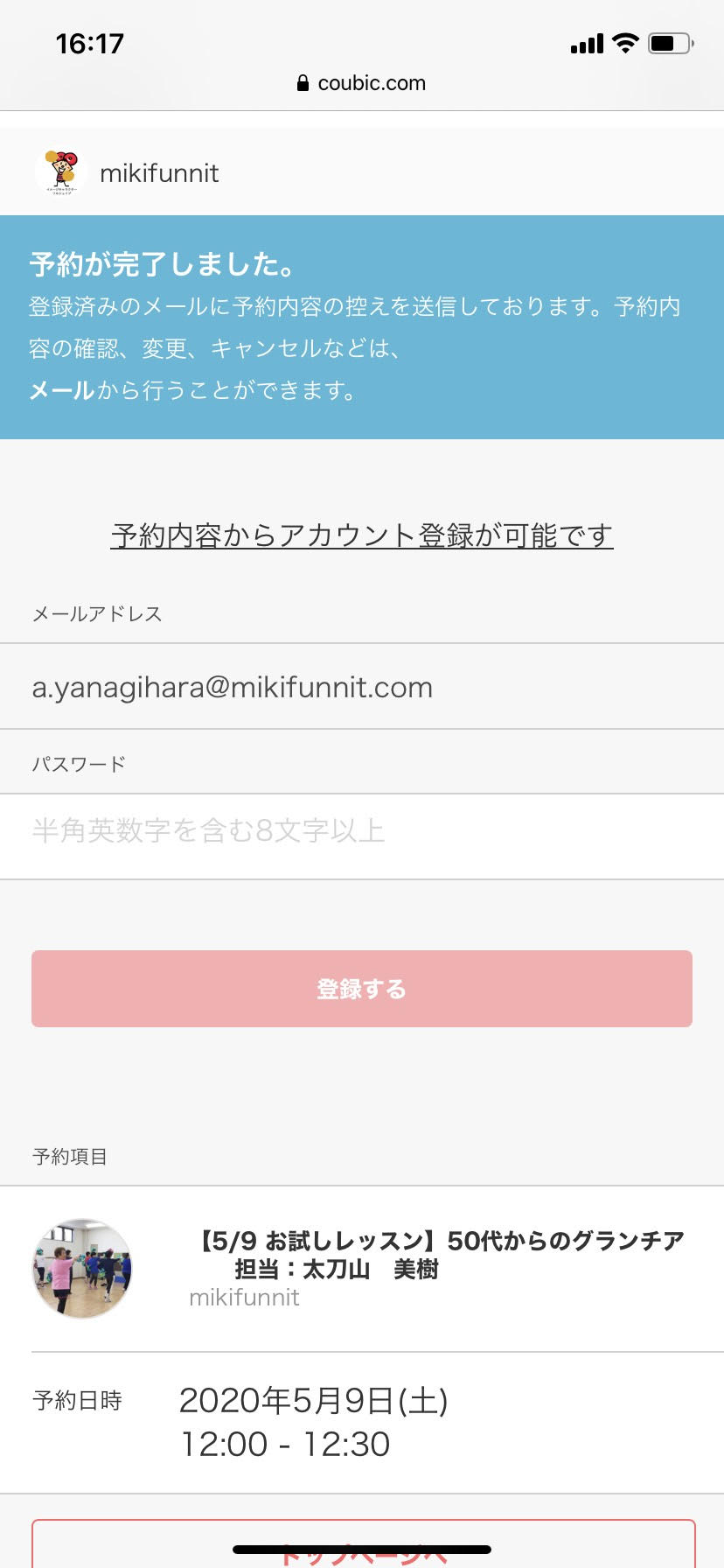
Task: Open the mikifunnit page header
Action: point(159,173)
